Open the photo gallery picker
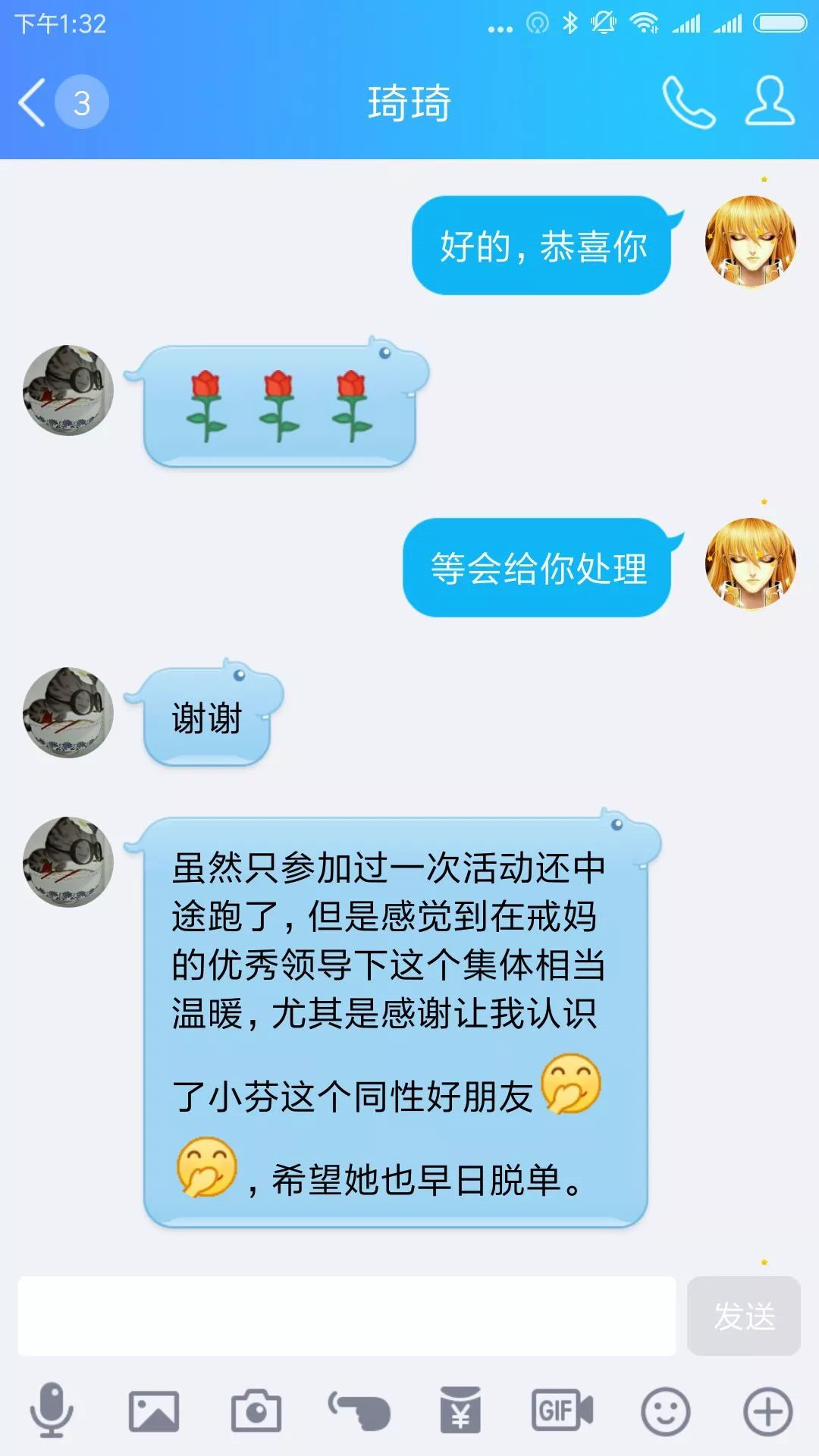This screenshot has height=1456, width=819. (154, 1410)
